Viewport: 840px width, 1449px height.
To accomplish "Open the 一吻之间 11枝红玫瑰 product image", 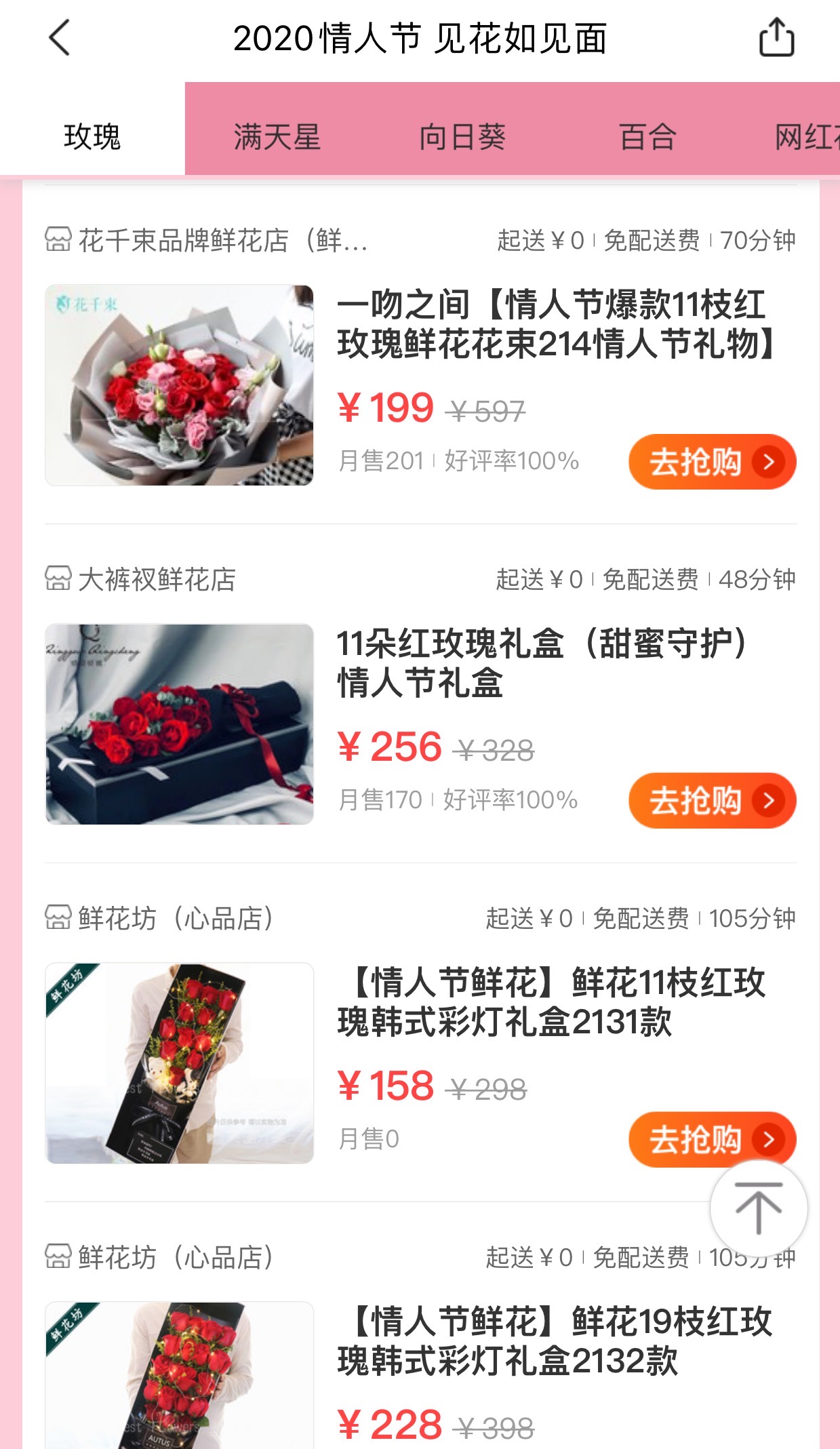I will [x=180, y=385].
